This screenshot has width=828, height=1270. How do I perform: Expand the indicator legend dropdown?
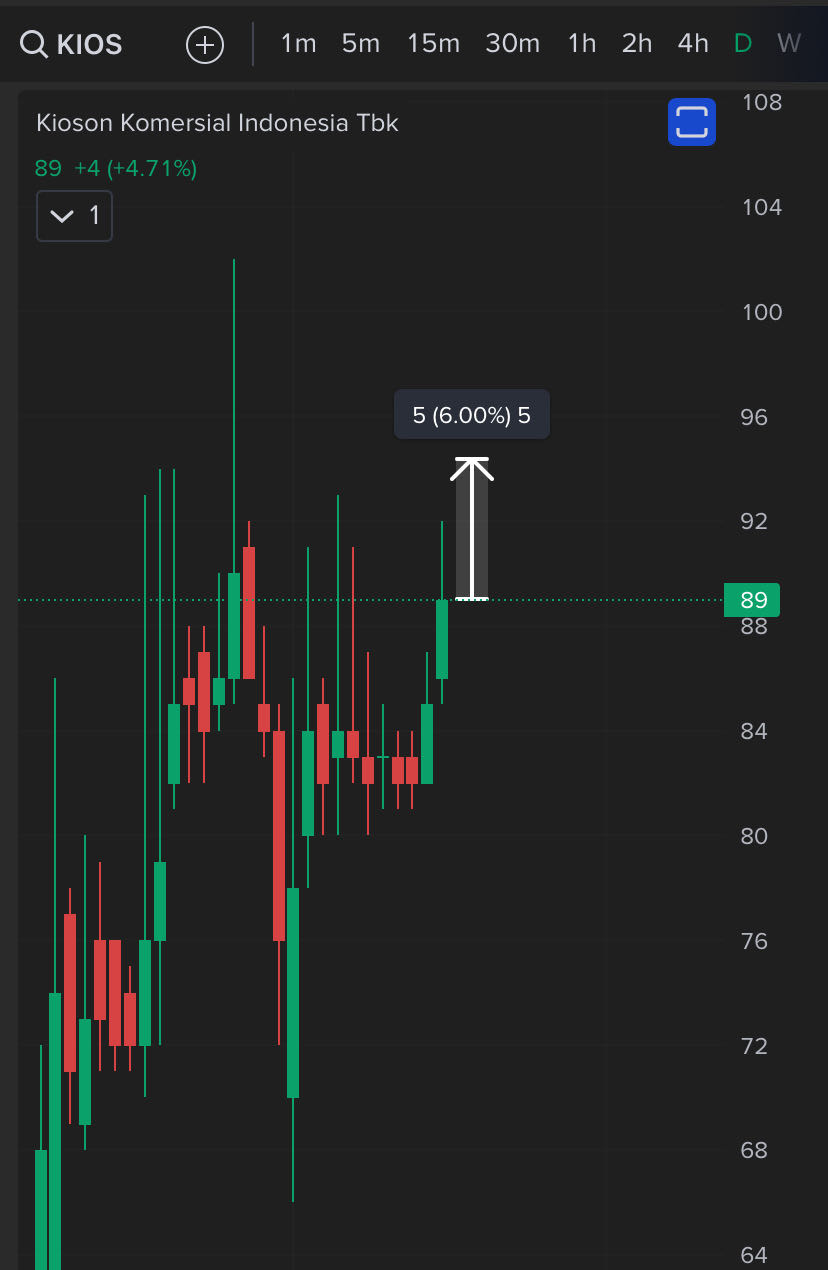tap(74, 216)
